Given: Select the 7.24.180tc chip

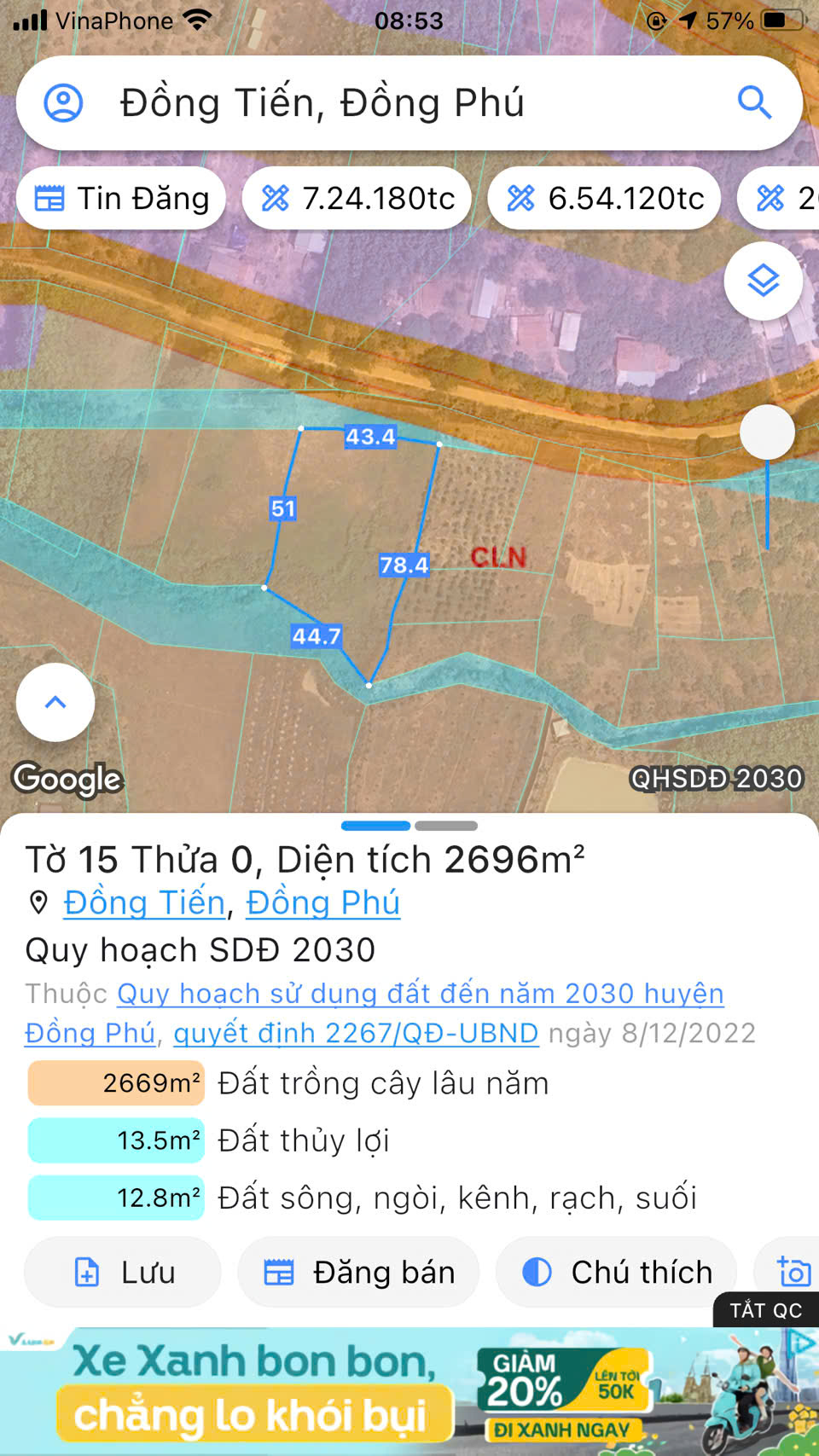Looking at the screenshot, I should [357, 199].
